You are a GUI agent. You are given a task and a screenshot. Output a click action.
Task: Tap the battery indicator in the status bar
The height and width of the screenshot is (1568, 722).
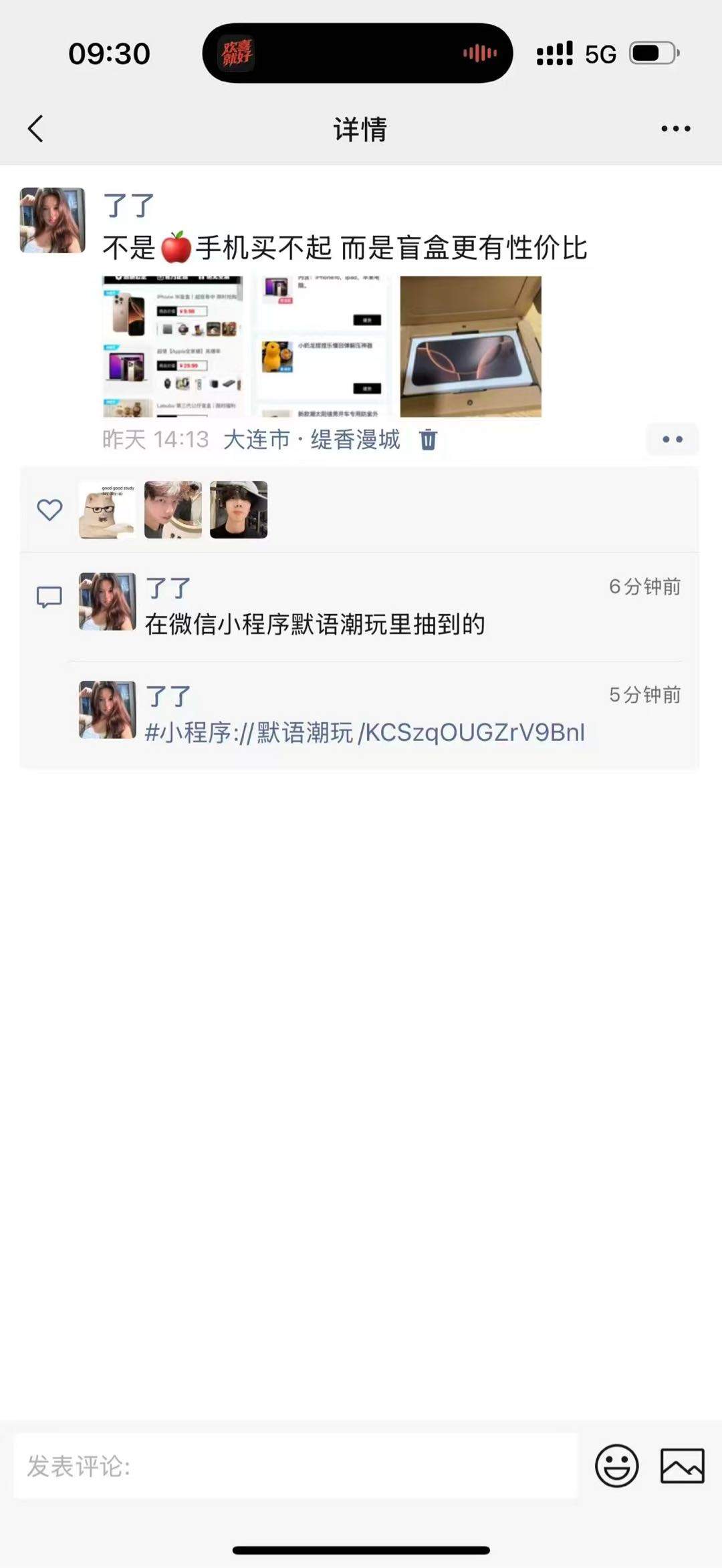pyautogui.click(x=651, y=53)
